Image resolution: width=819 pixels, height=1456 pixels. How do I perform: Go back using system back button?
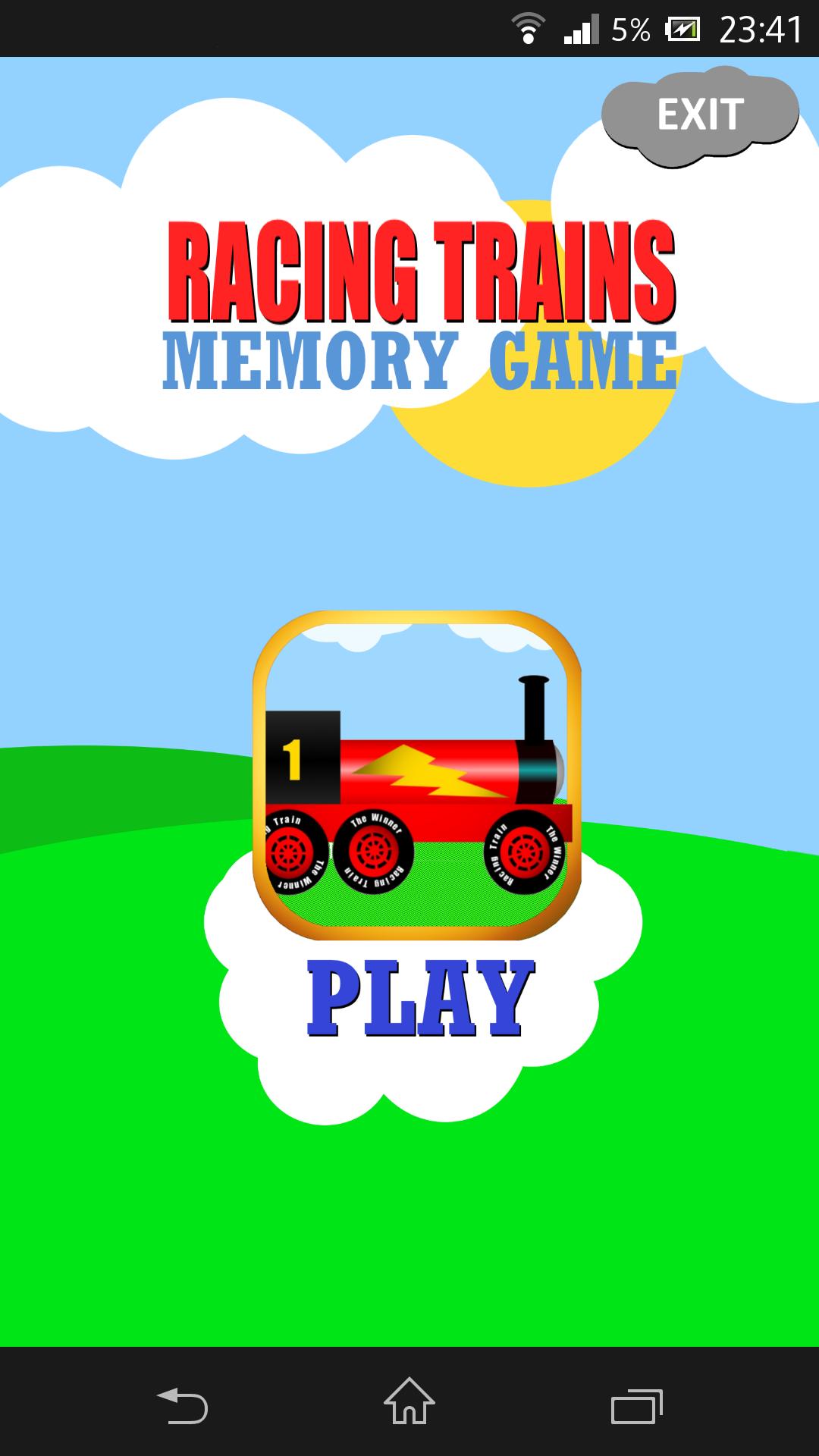pos(182,1405)
